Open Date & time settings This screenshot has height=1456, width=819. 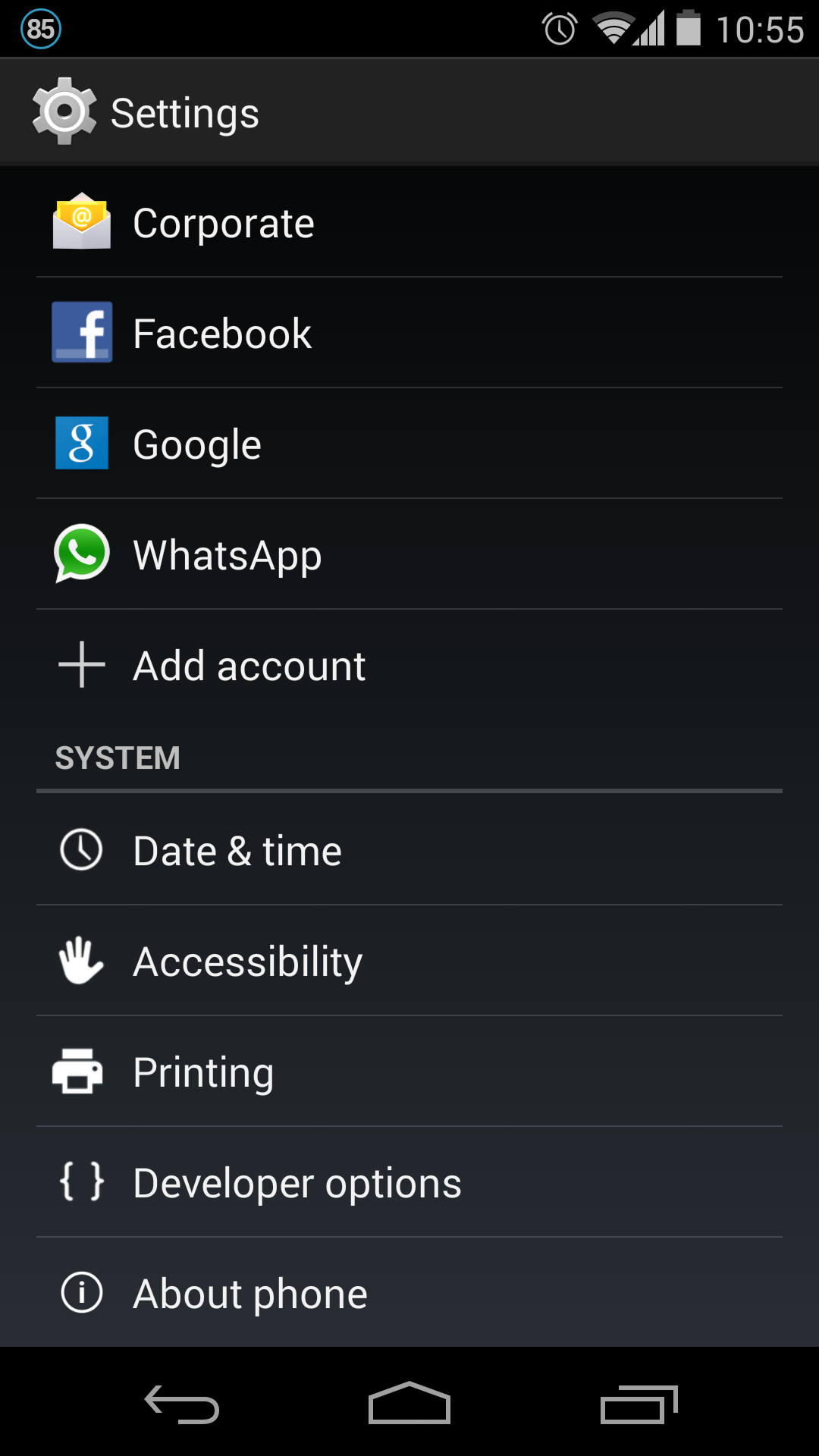tap(409, 850)
